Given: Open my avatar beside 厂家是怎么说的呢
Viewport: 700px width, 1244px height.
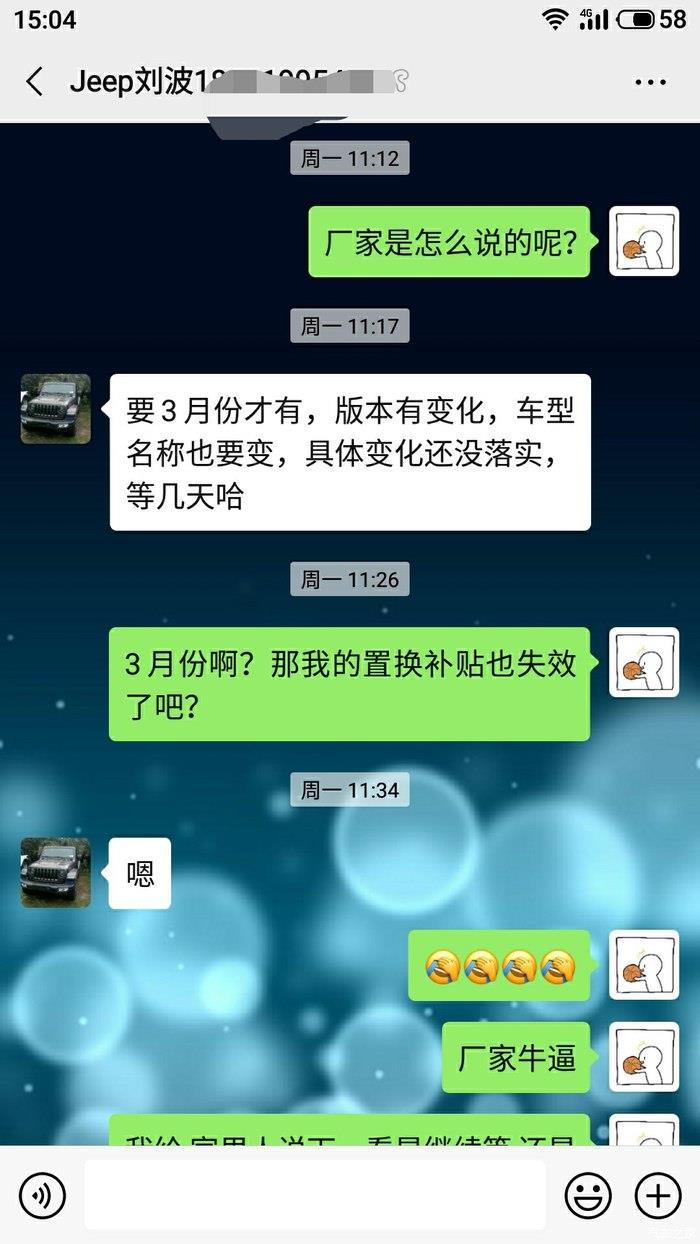Looking at the screenshot, I should pyautogui.click(x=644, y=241).
